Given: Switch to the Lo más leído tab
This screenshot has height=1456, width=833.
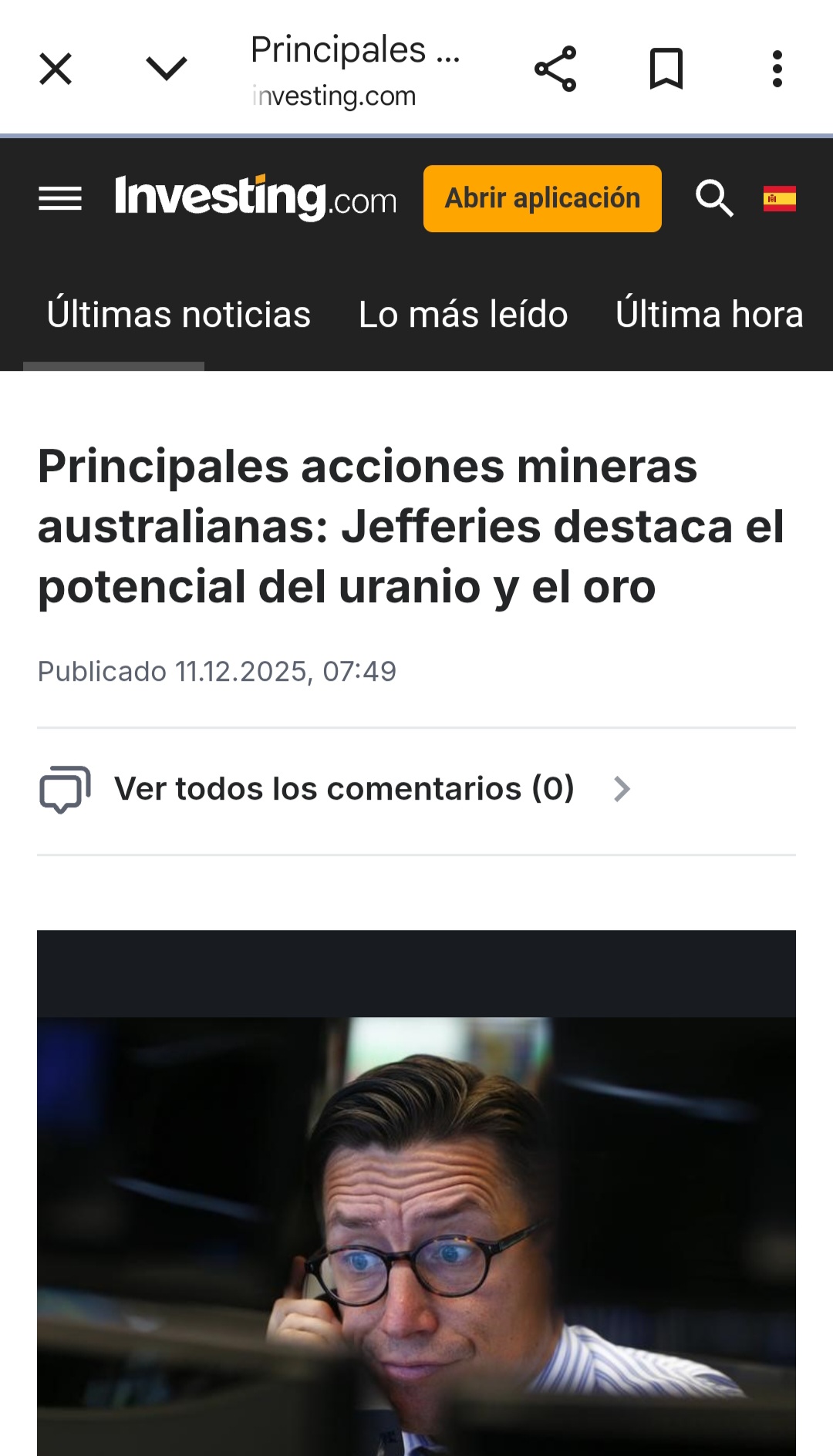Looking at the screenshot, I should click(463, 315).
